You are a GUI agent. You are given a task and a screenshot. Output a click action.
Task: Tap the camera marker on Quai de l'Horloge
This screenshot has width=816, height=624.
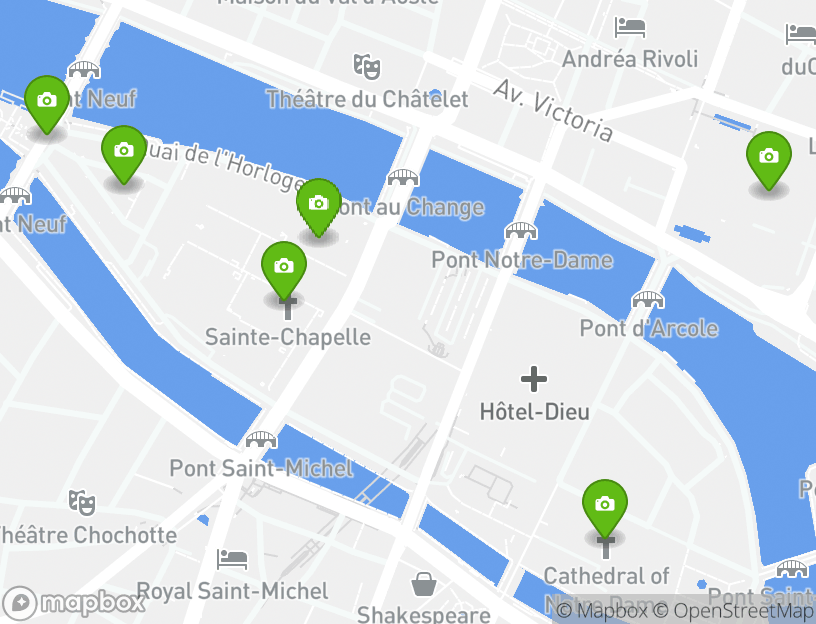coord(123,151)
